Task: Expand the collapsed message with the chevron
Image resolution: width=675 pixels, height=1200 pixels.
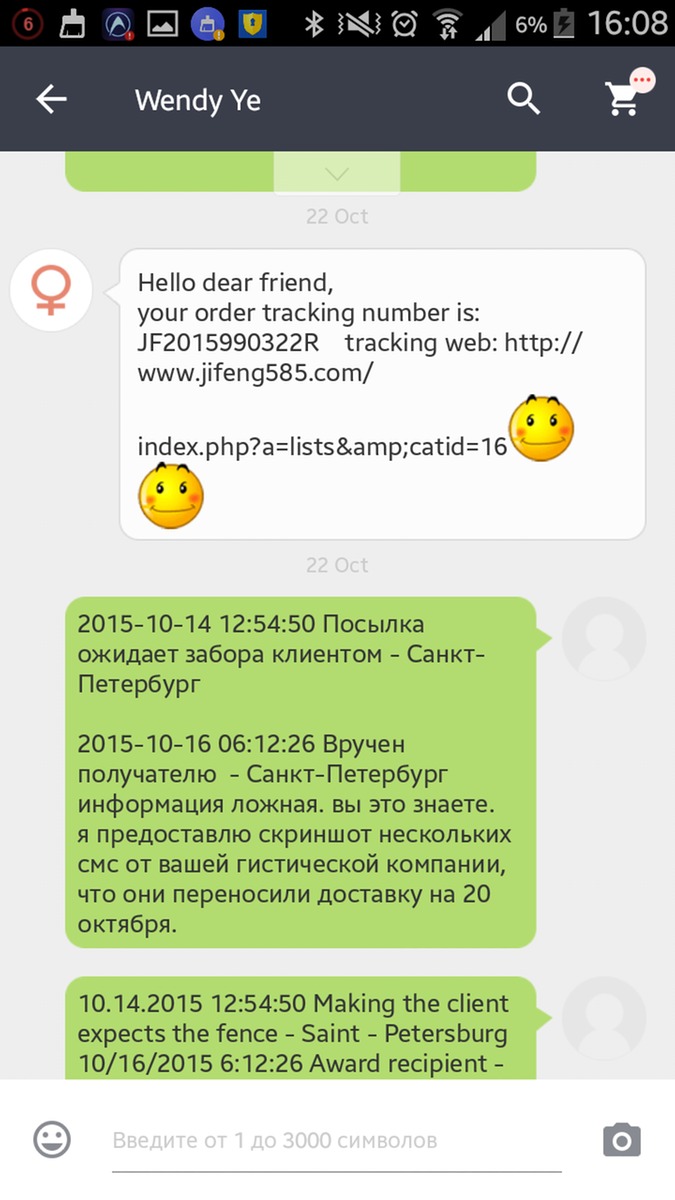Action: 337,174
